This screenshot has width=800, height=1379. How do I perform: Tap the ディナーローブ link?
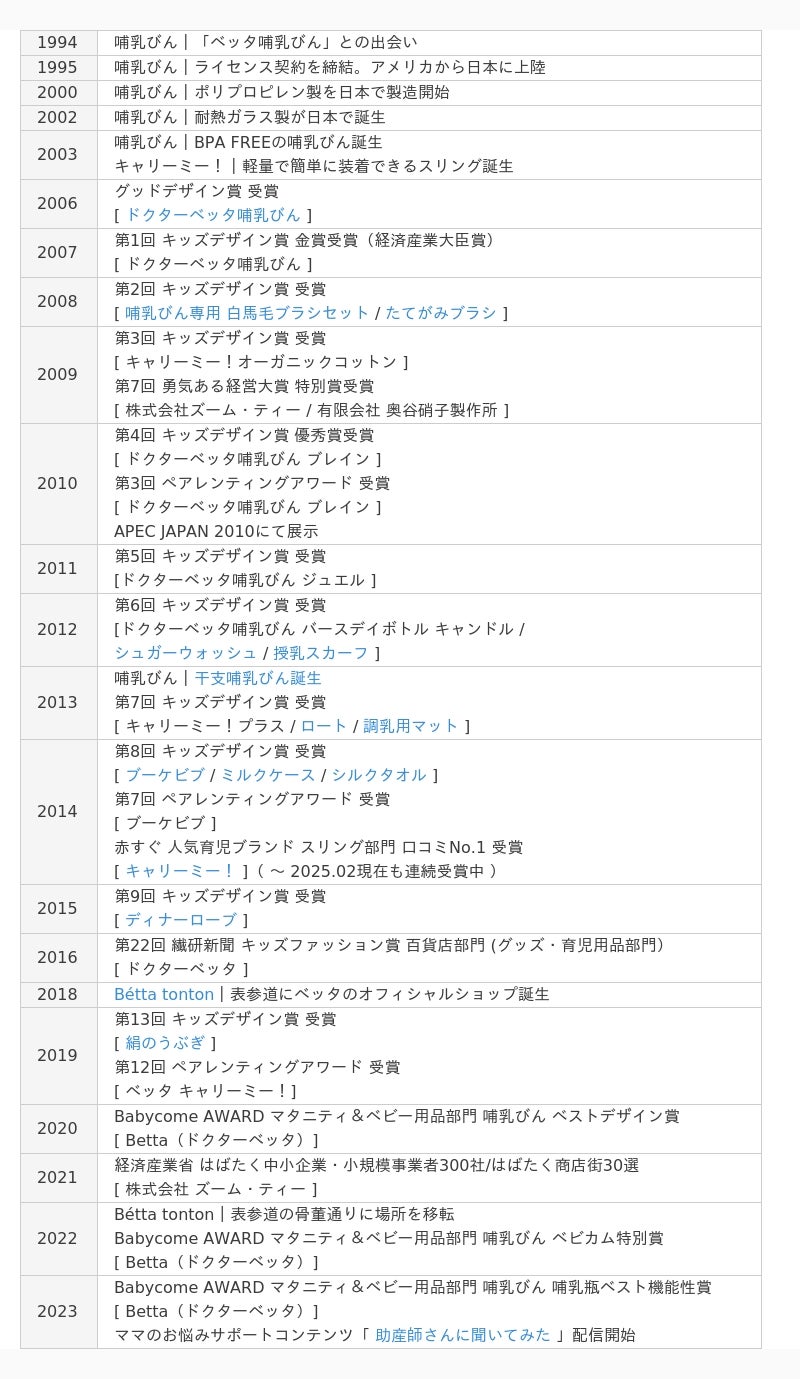pos(181,920)
